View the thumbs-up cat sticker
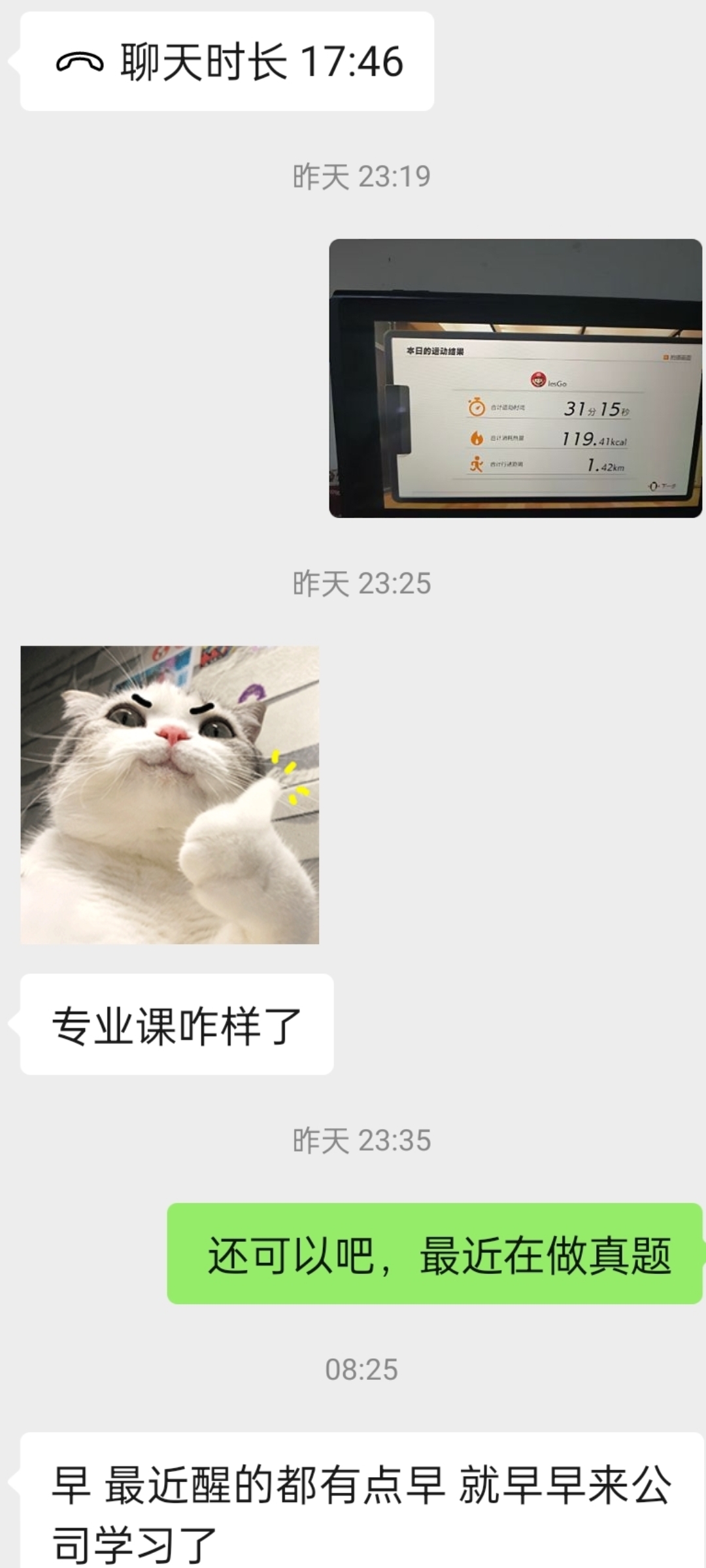The width and height of the screenshot is (706, 1568). coord(169,794)
